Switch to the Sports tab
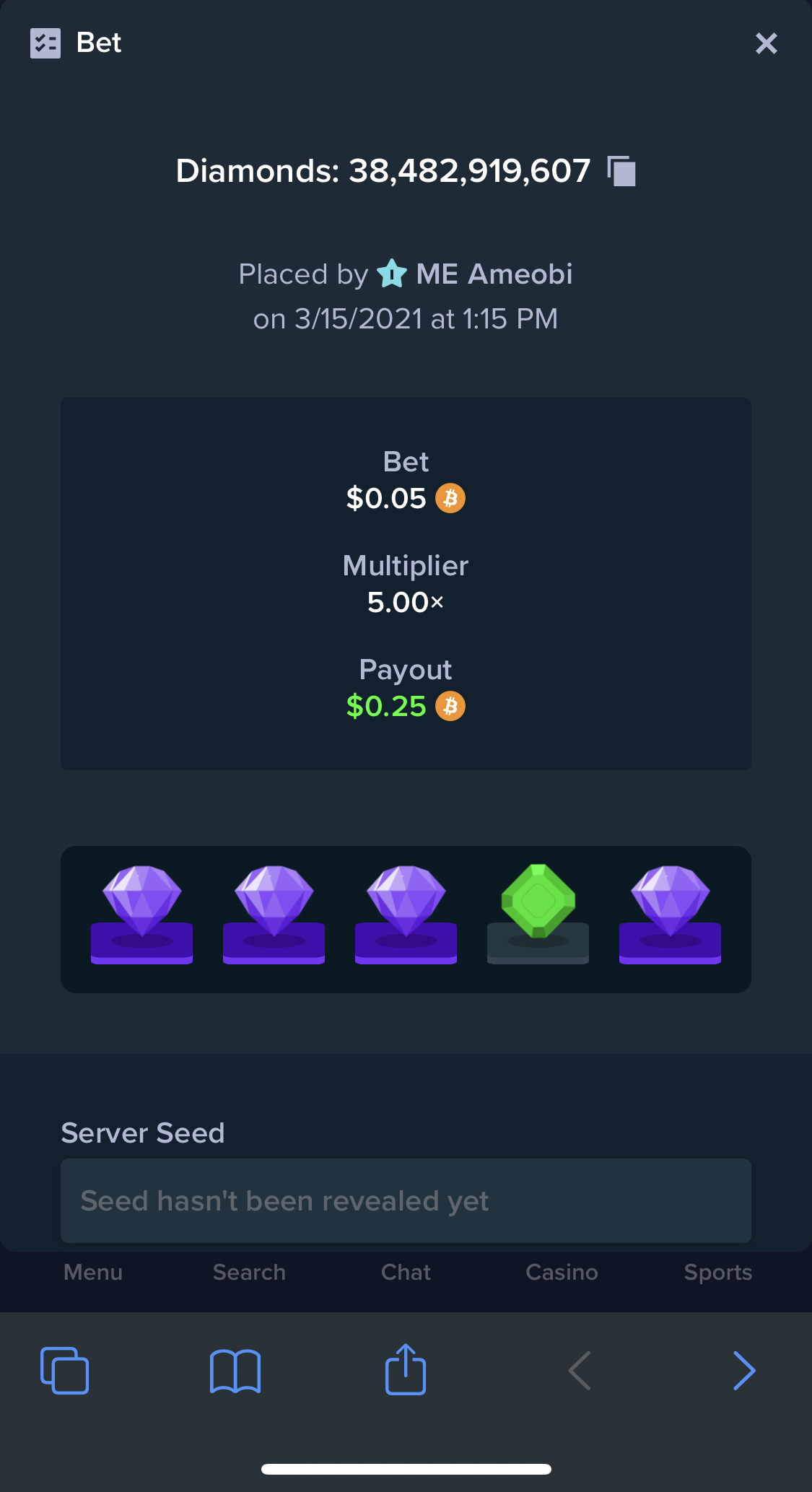 (718, 1272)
